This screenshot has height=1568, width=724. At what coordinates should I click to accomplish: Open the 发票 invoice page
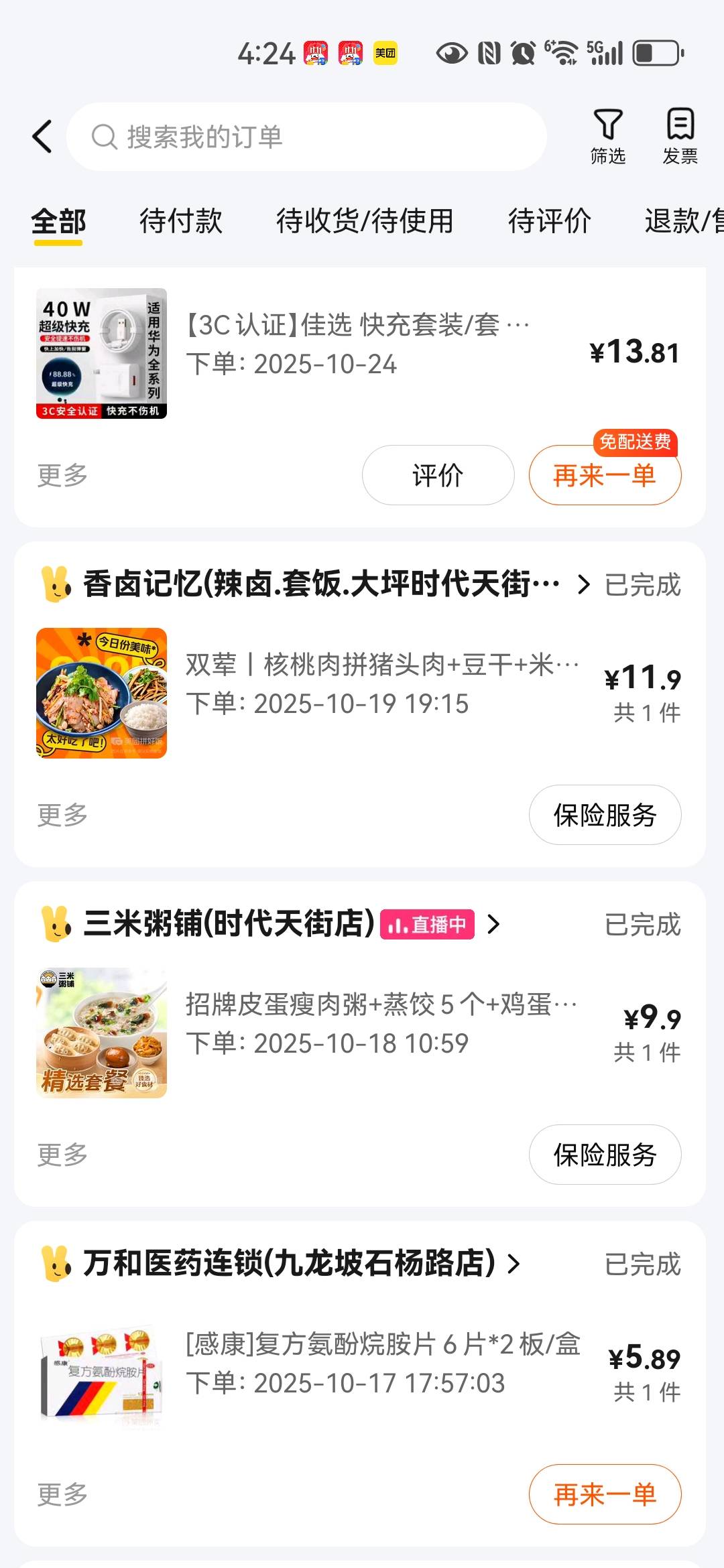point(680,137)
